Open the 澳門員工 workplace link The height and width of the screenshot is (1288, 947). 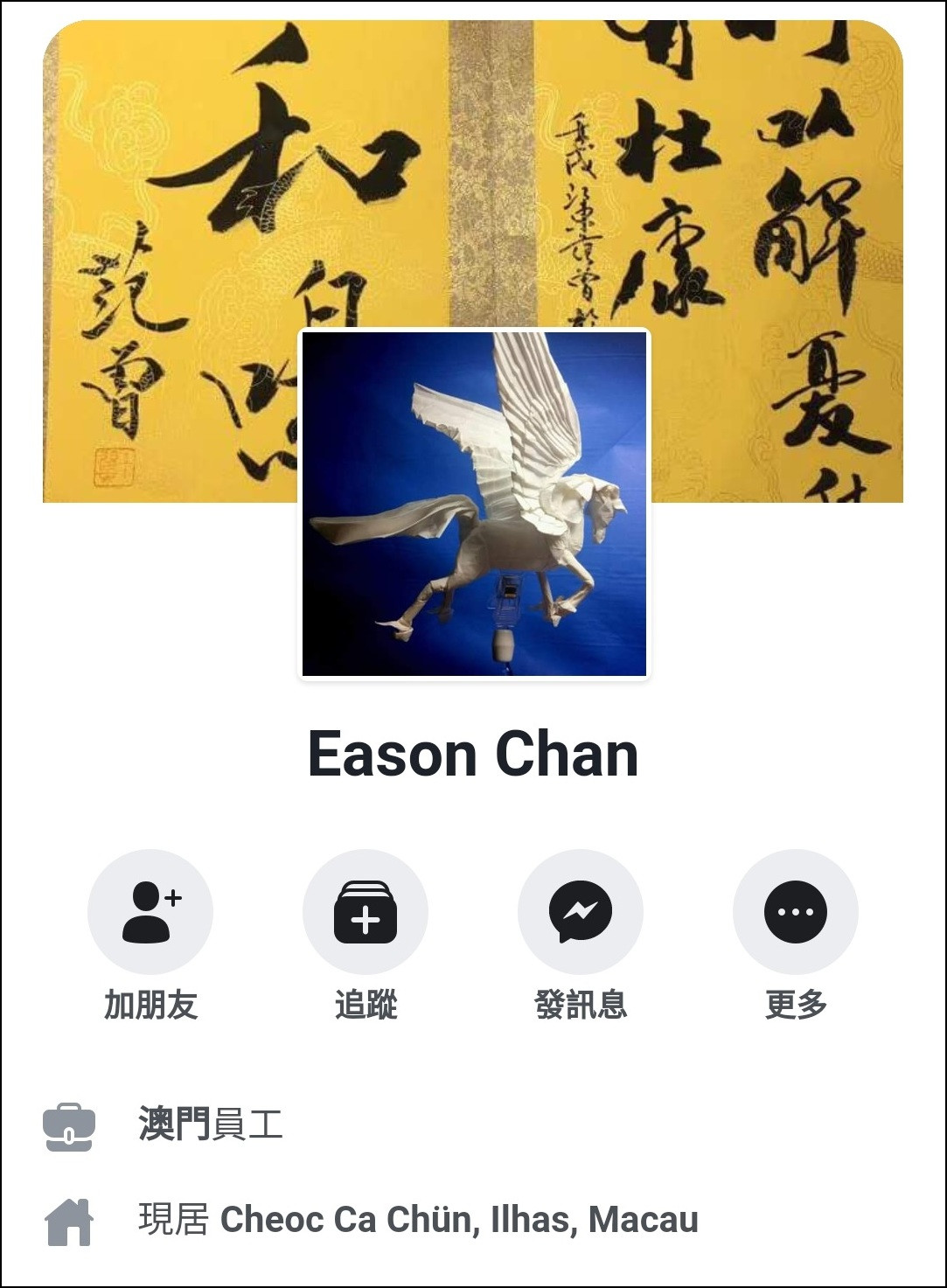tap(174, 1124)
